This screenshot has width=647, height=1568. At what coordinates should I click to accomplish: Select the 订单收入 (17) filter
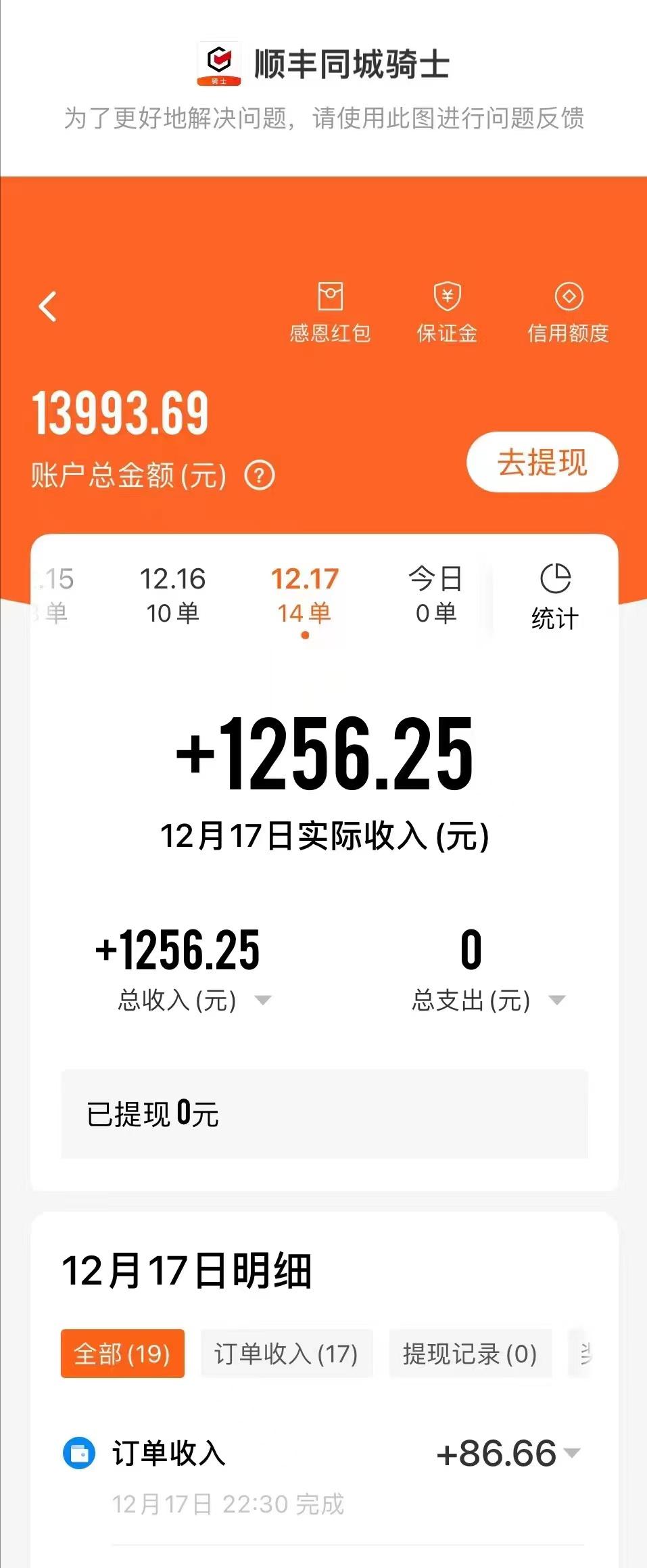286,1354
